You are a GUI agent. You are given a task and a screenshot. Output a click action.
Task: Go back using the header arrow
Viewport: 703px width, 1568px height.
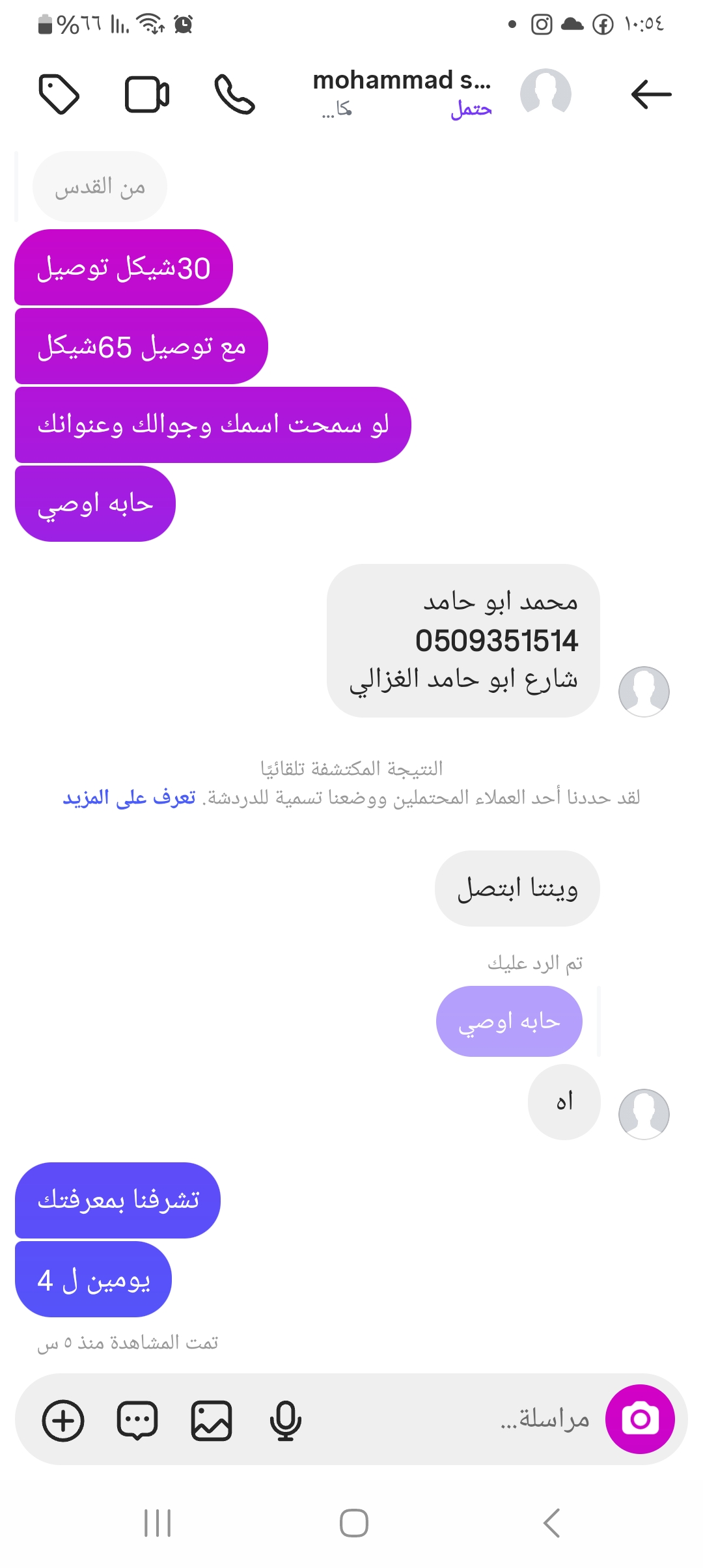pyautogui.click(x=651, y=94)
